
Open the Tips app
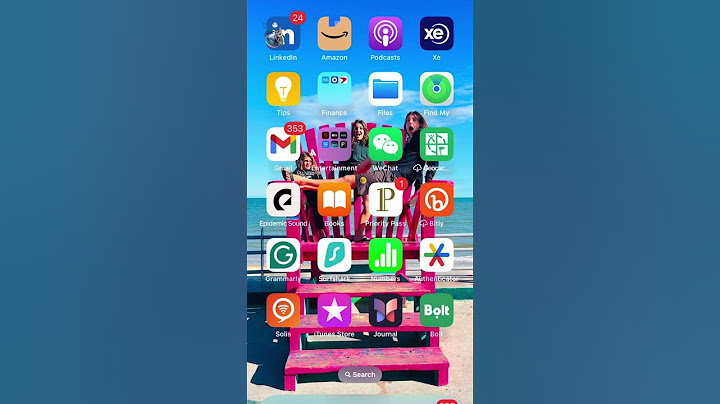tap(283, 89)
